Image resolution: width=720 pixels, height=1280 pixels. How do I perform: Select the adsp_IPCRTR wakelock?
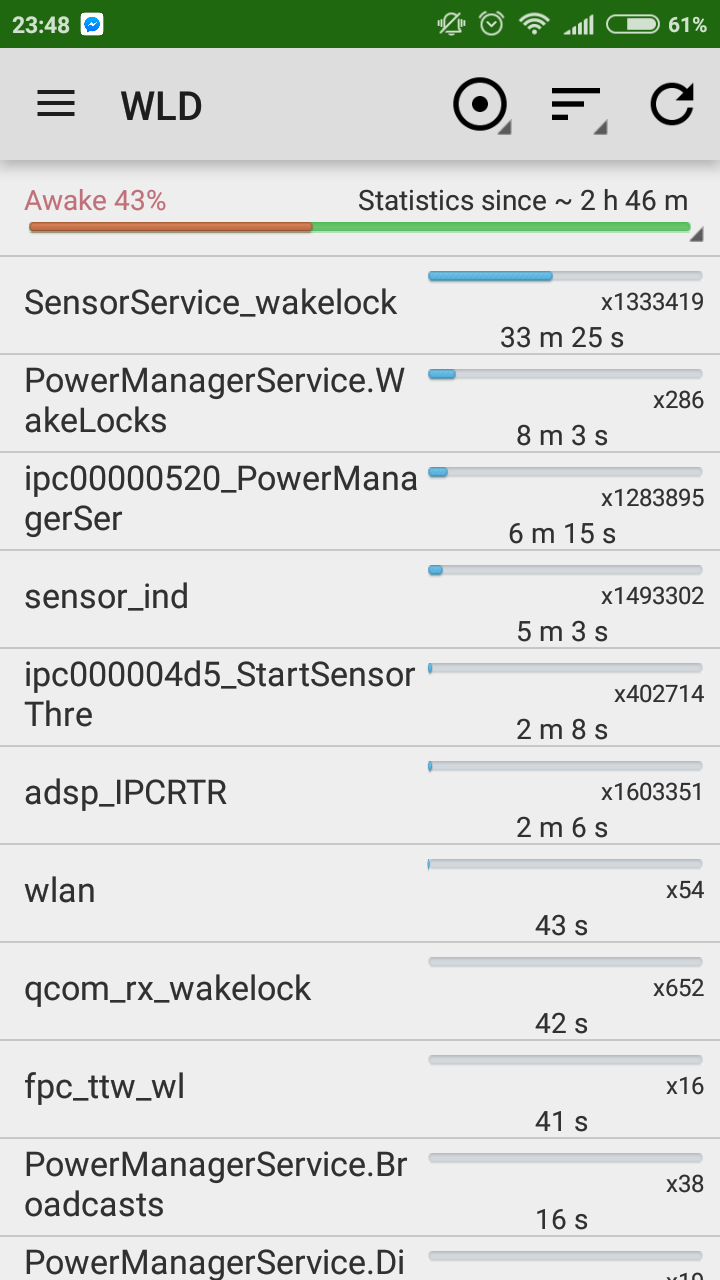(360, 795)
